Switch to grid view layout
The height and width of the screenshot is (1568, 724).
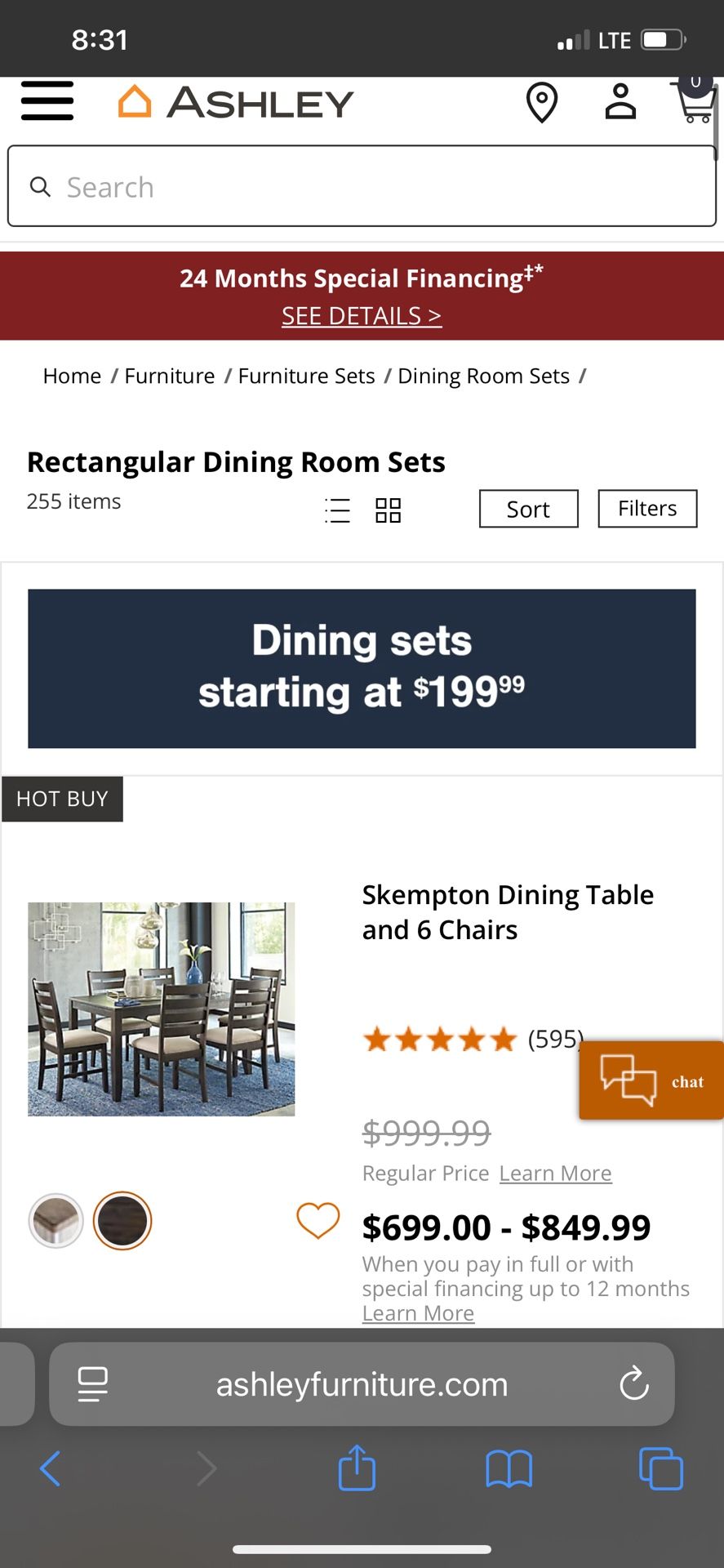pos(388,510)
